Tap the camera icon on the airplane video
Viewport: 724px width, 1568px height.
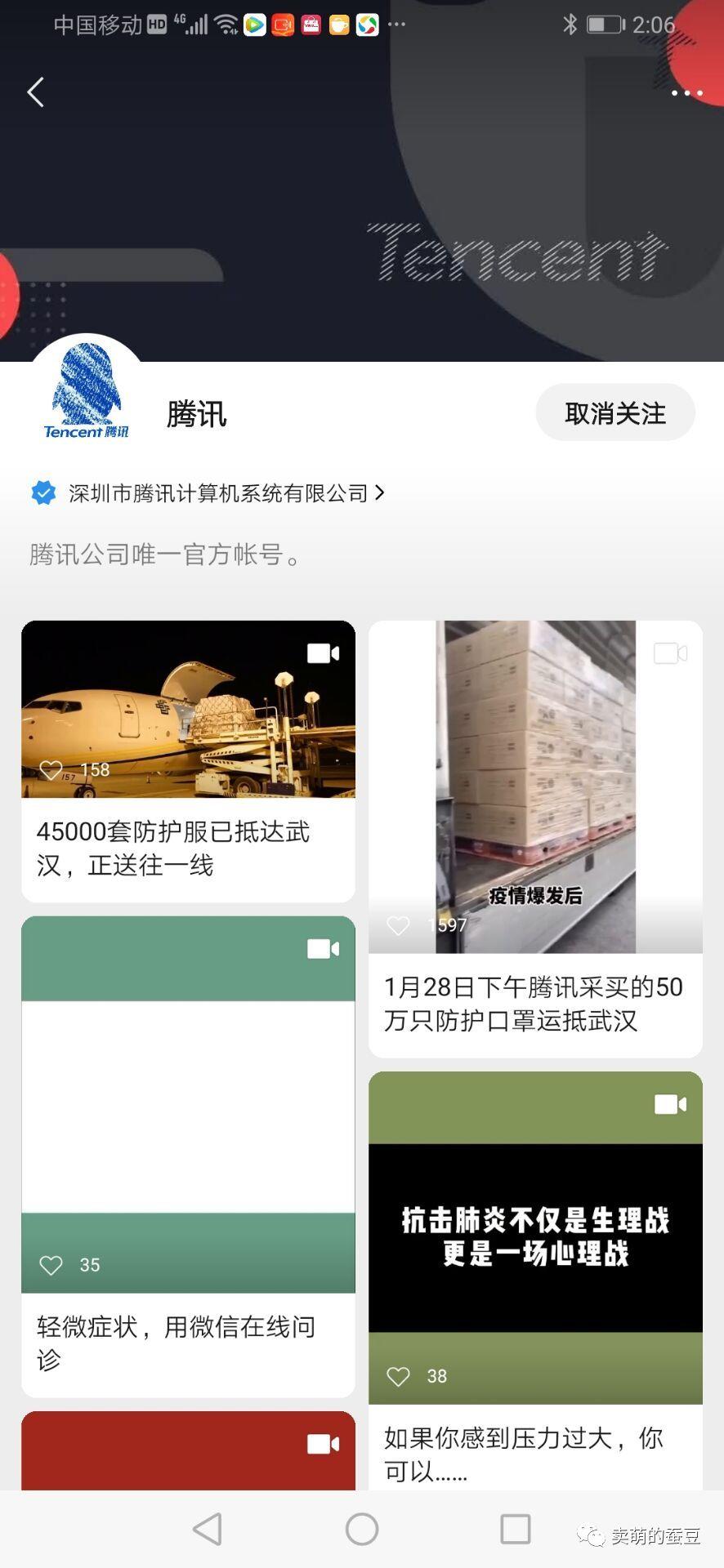pos(322,653)
